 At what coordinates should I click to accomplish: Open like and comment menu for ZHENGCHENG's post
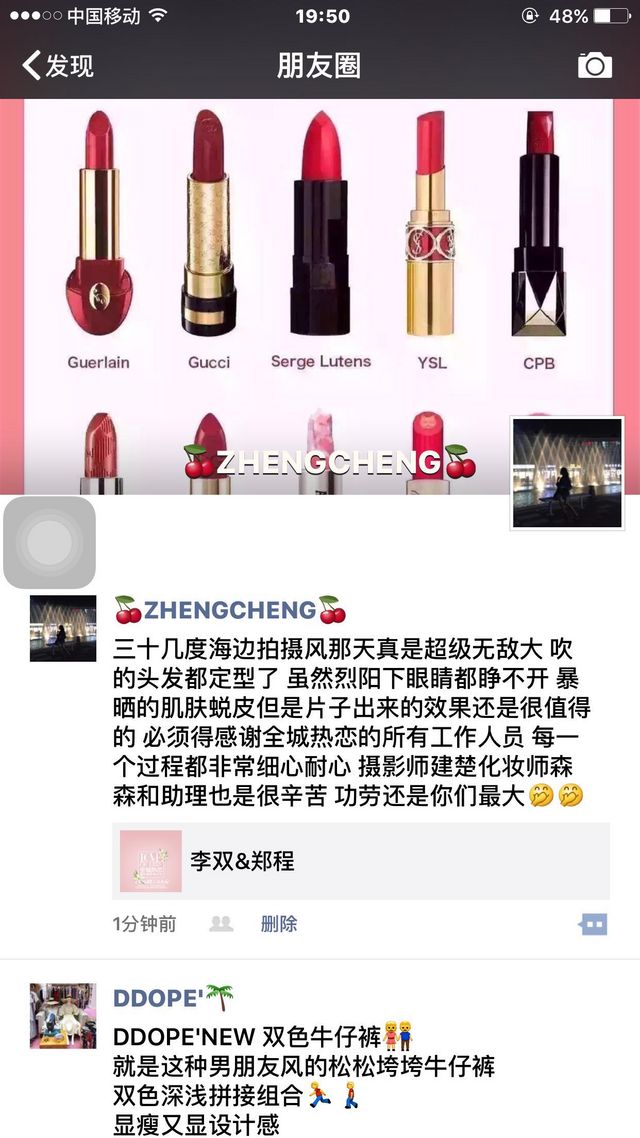(593, 924)
